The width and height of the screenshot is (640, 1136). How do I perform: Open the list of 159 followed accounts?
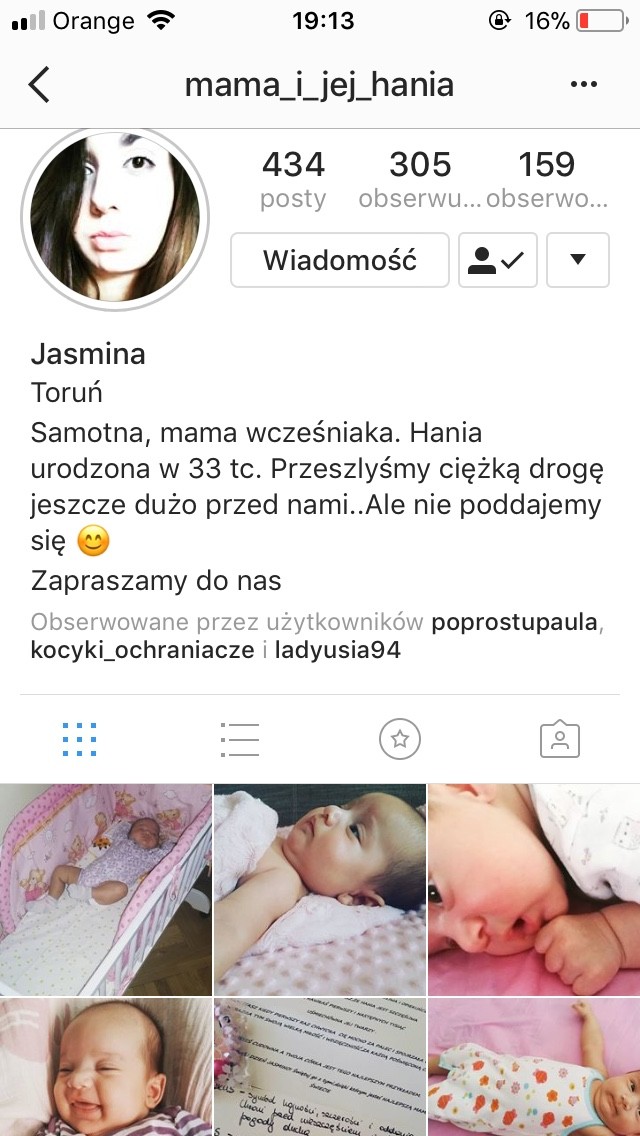(x=547, y=180)
